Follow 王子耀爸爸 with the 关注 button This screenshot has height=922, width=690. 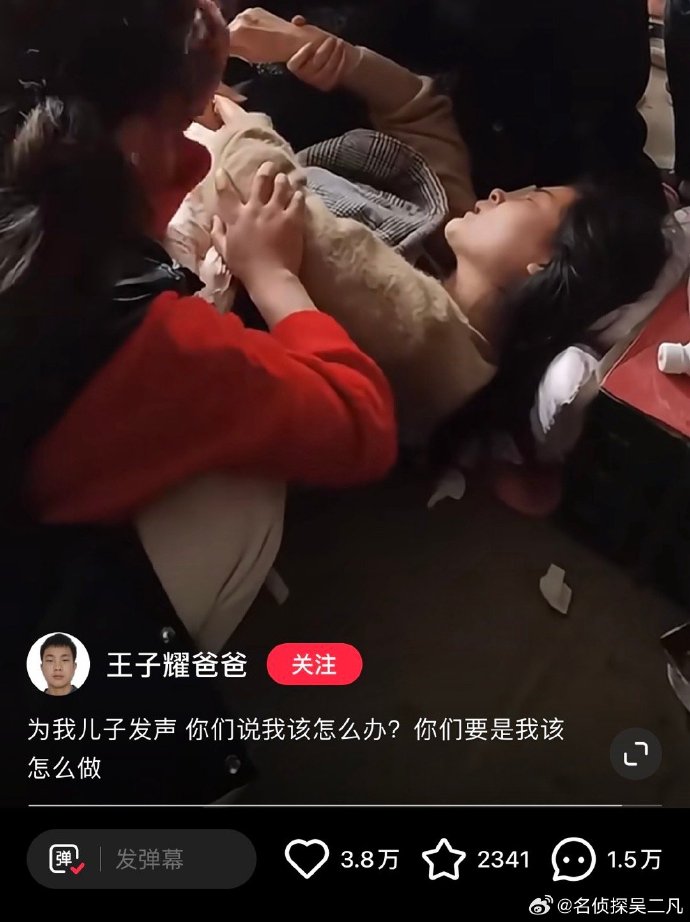(x=314, y=664)
